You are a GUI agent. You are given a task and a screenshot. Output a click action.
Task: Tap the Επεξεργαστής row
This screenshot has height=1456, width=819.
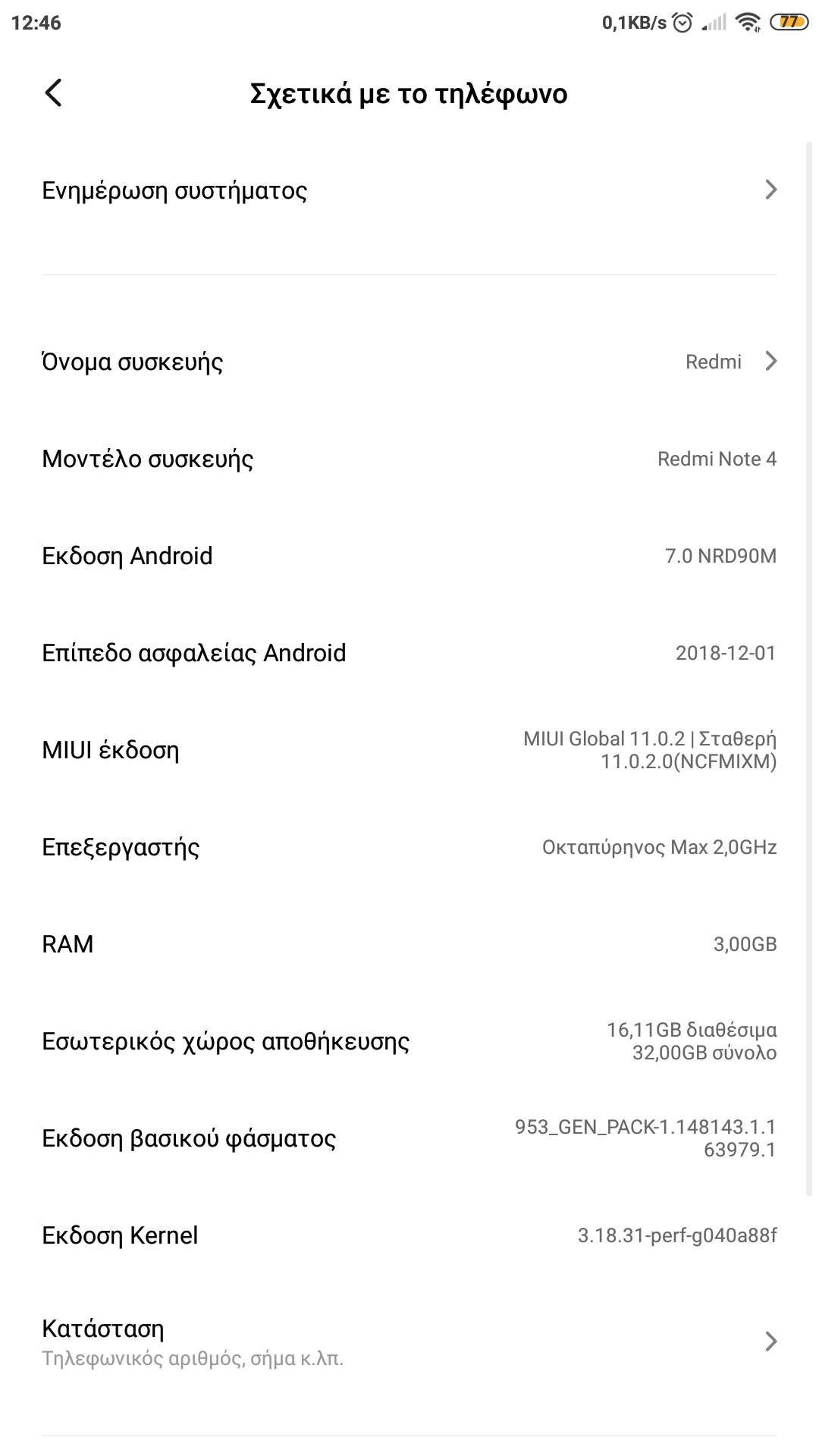[x=409, y=847]
